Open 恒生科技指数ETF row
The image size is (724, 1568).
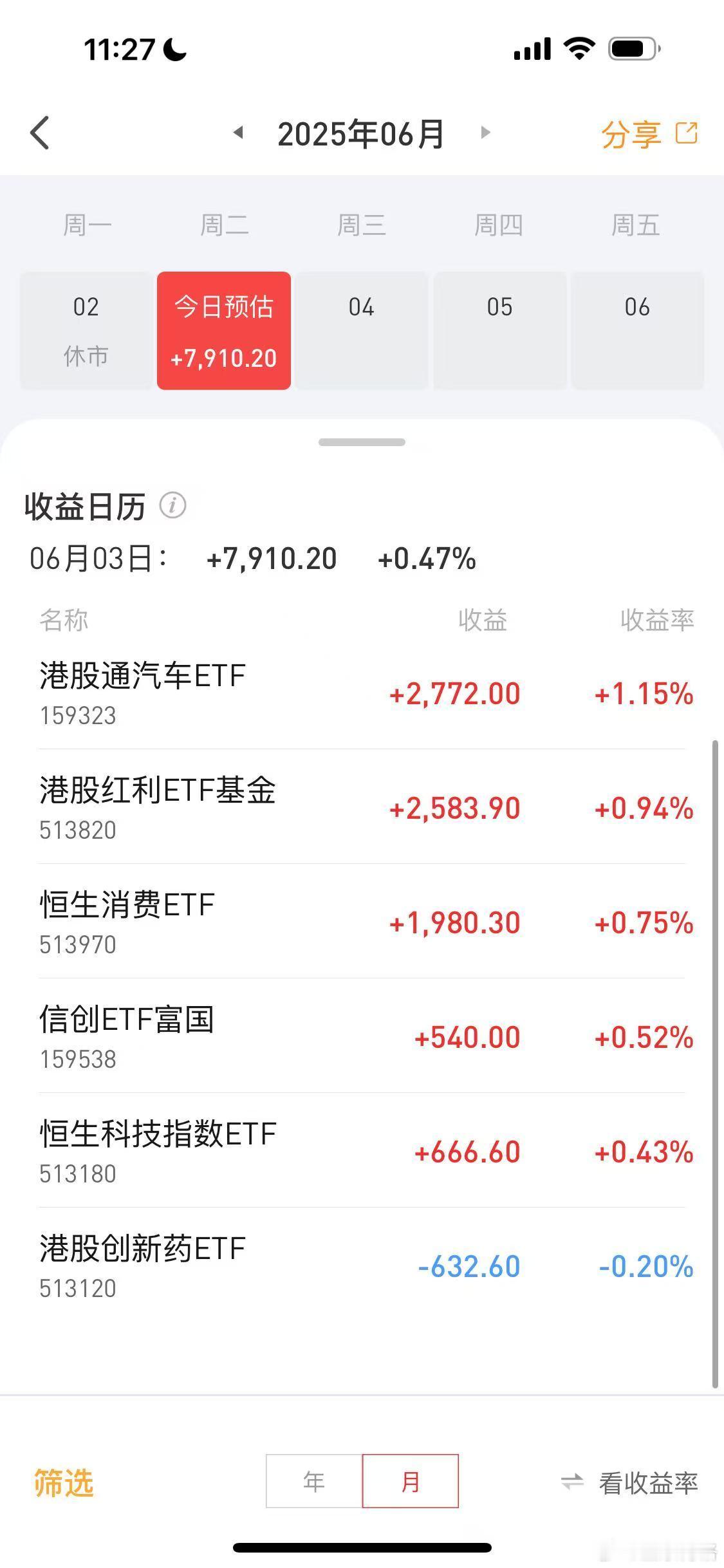pyautogui.click(x=362, y=1151)
